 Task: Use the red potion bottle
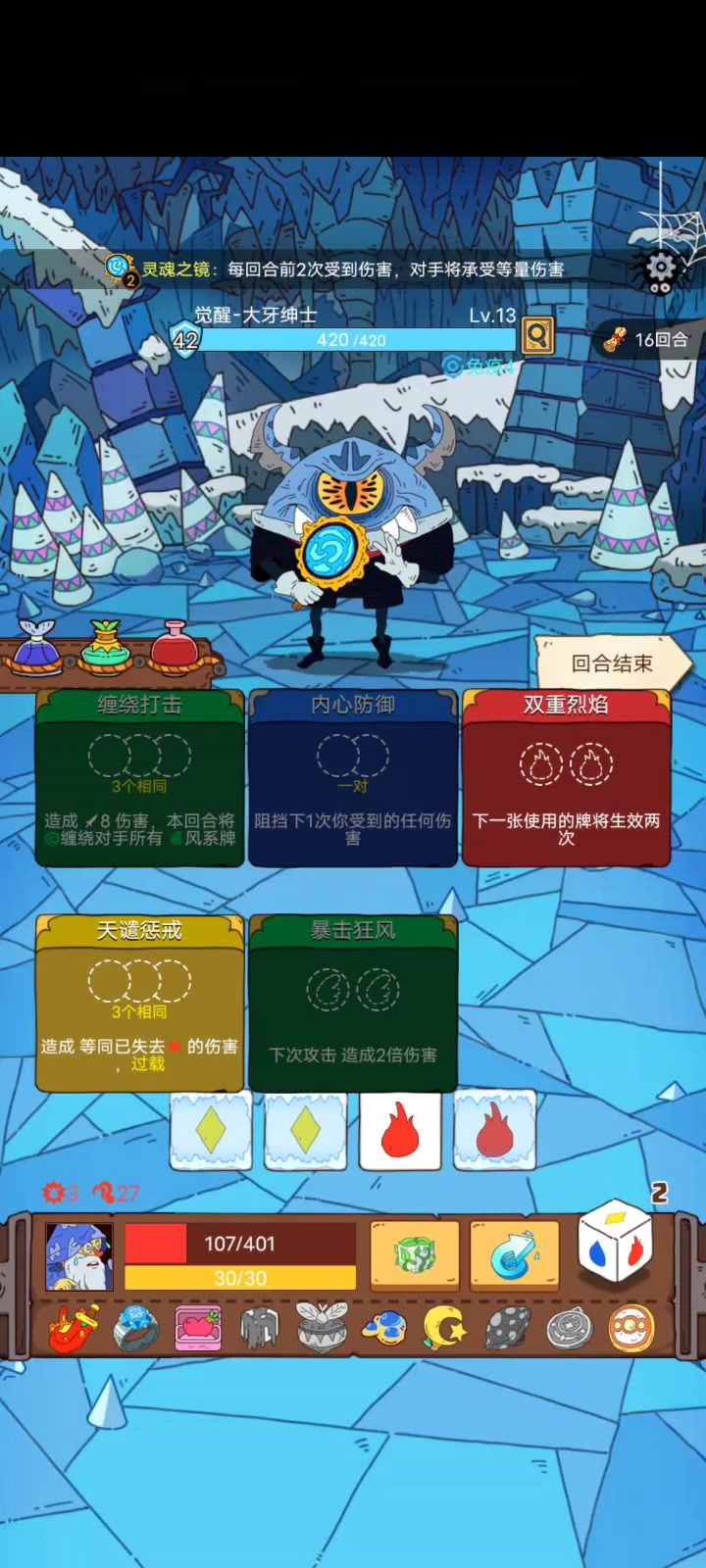[175, 647]
